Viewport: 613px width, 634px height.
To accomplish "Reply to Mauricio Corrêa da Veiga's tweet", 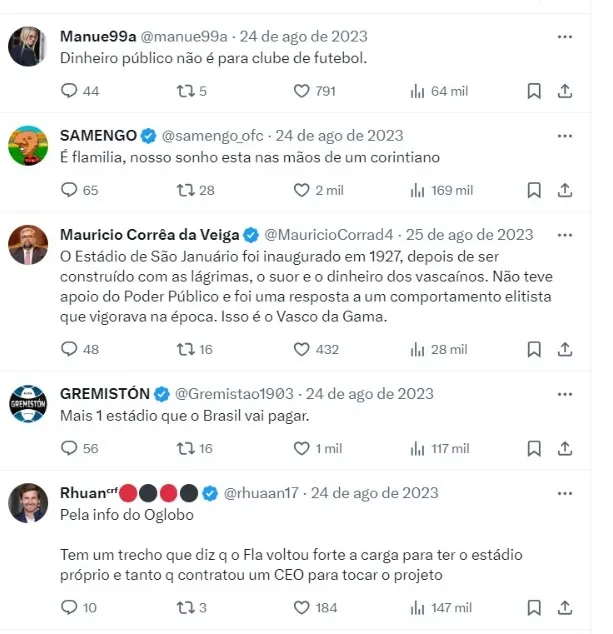I will point(70,349).
